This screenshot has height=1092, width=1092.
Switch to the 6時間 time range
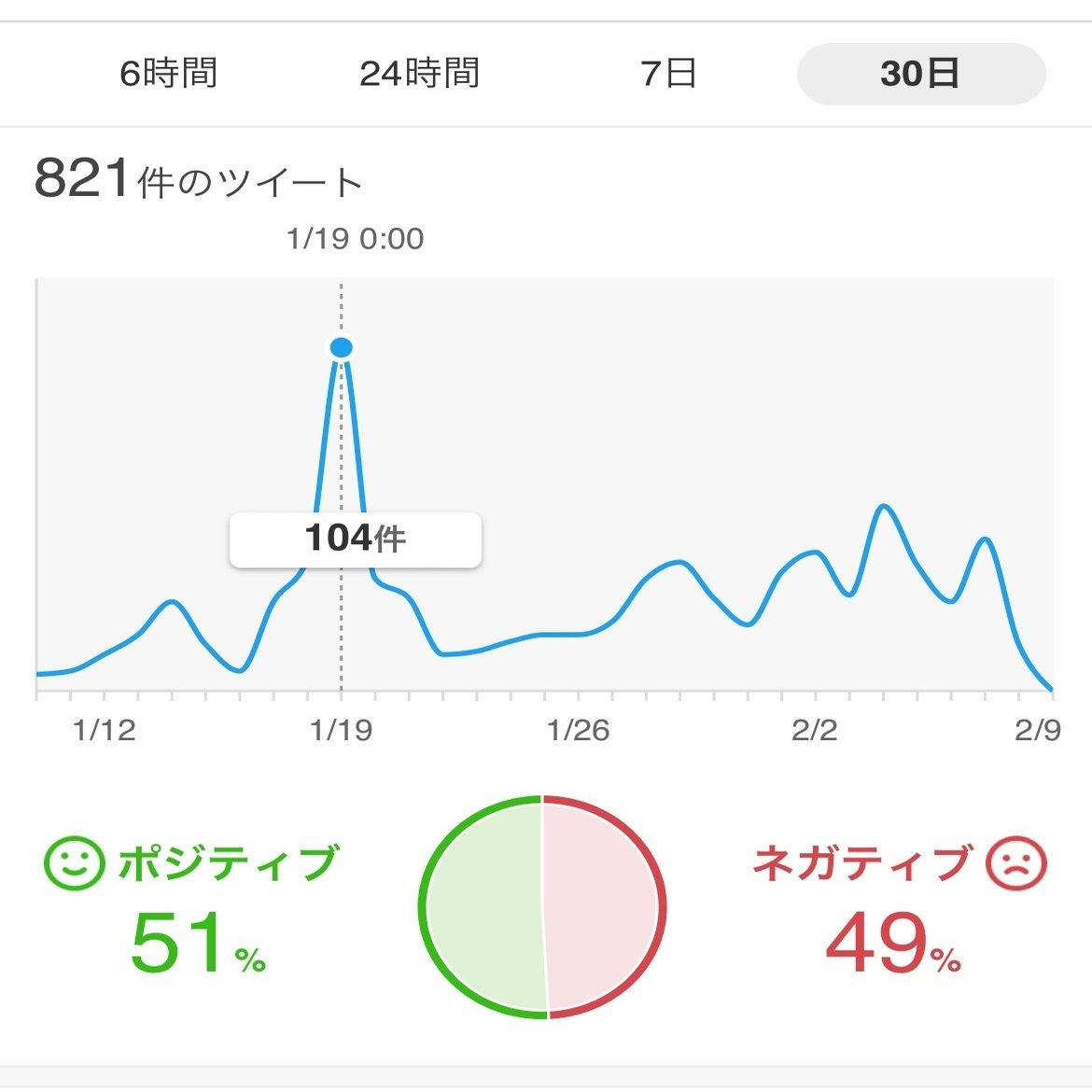[169, 73]
